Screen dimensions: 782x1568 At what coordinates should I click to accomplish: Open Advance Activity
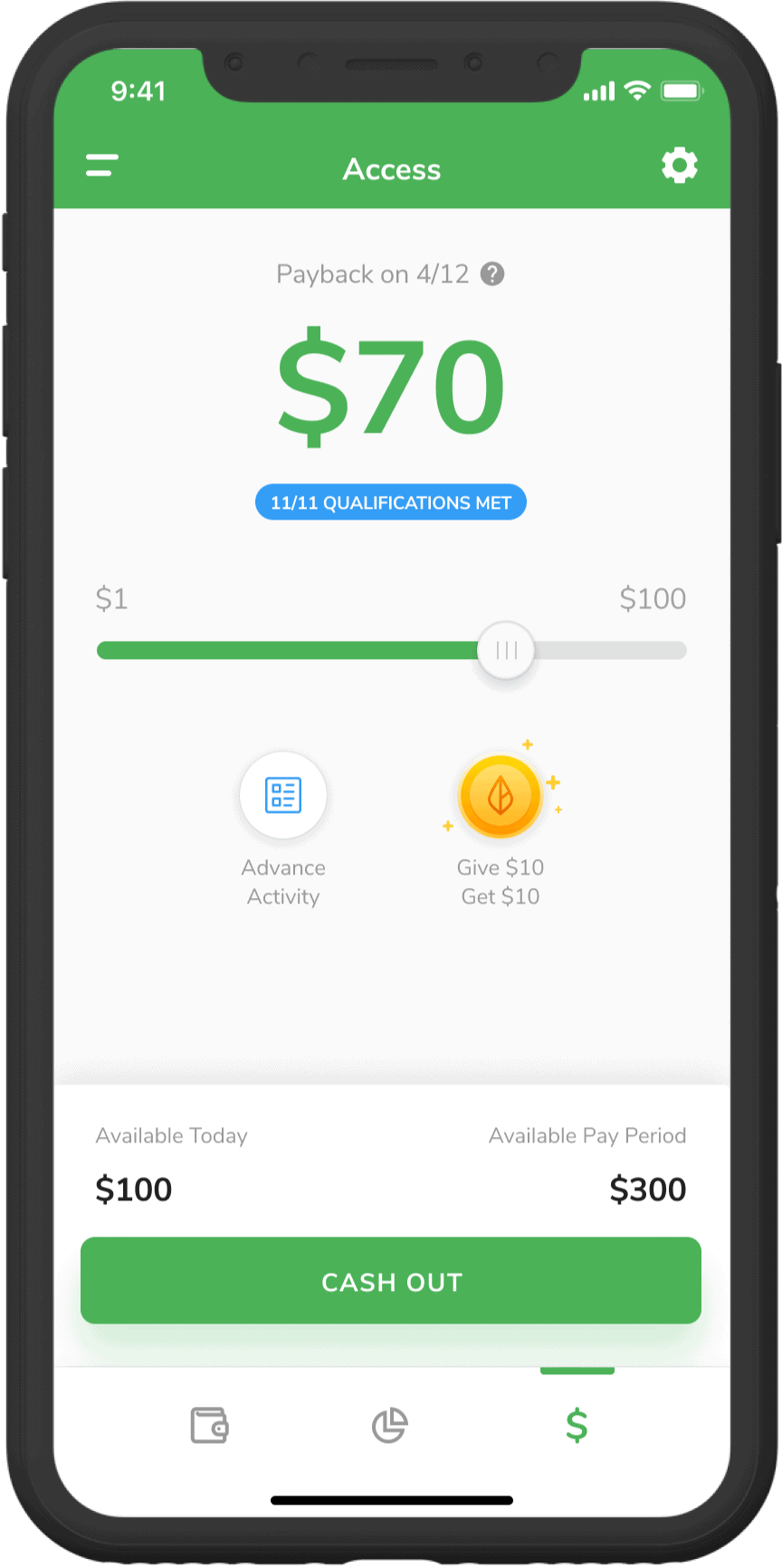tap(283, 796)
